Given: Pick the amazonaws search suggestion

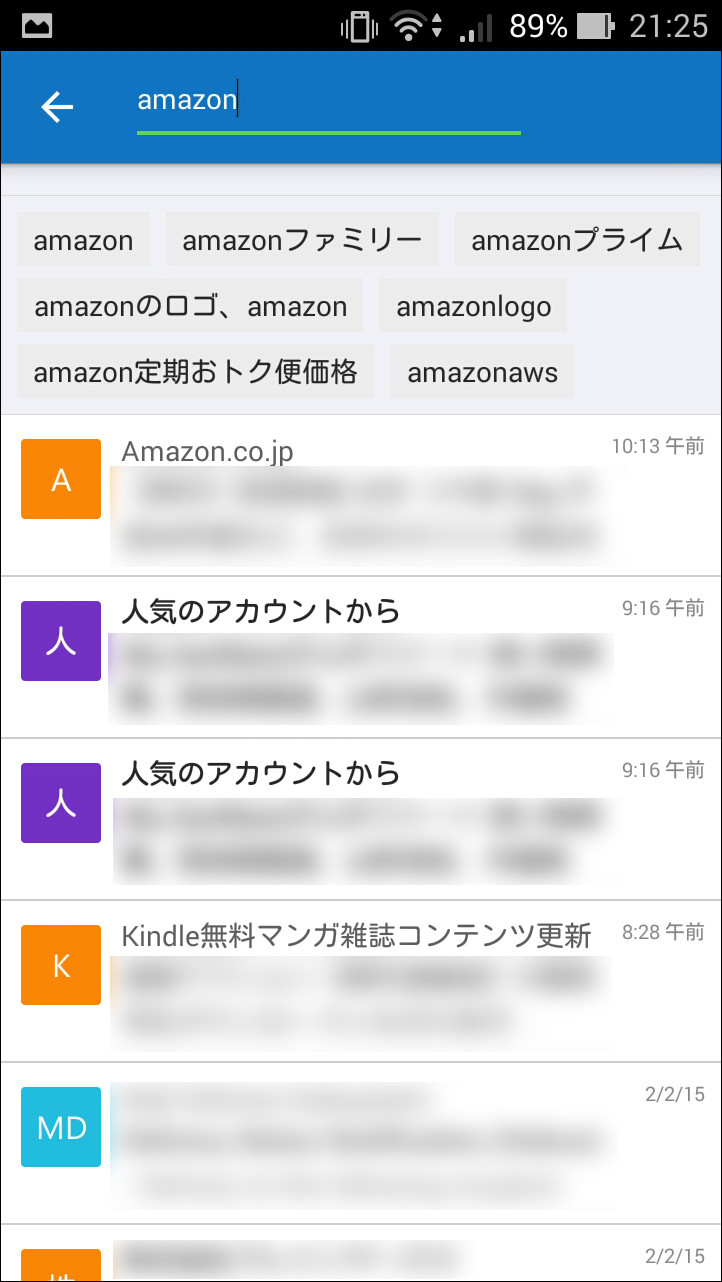Looking at the screenshot, I should click(482, 371).
